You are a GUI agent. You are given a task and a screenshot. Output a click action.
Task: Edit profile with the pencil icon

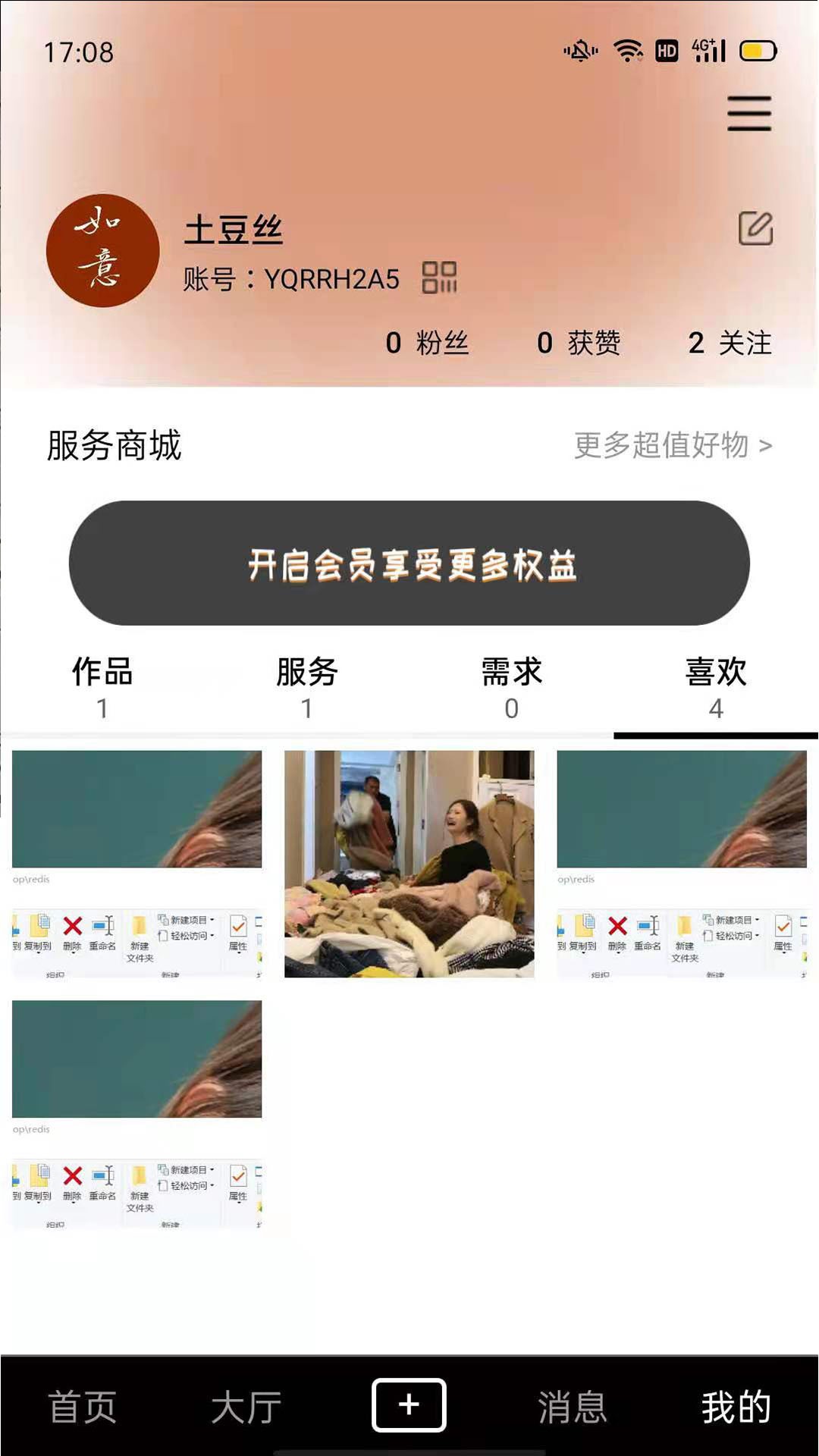tap(755, 228)
